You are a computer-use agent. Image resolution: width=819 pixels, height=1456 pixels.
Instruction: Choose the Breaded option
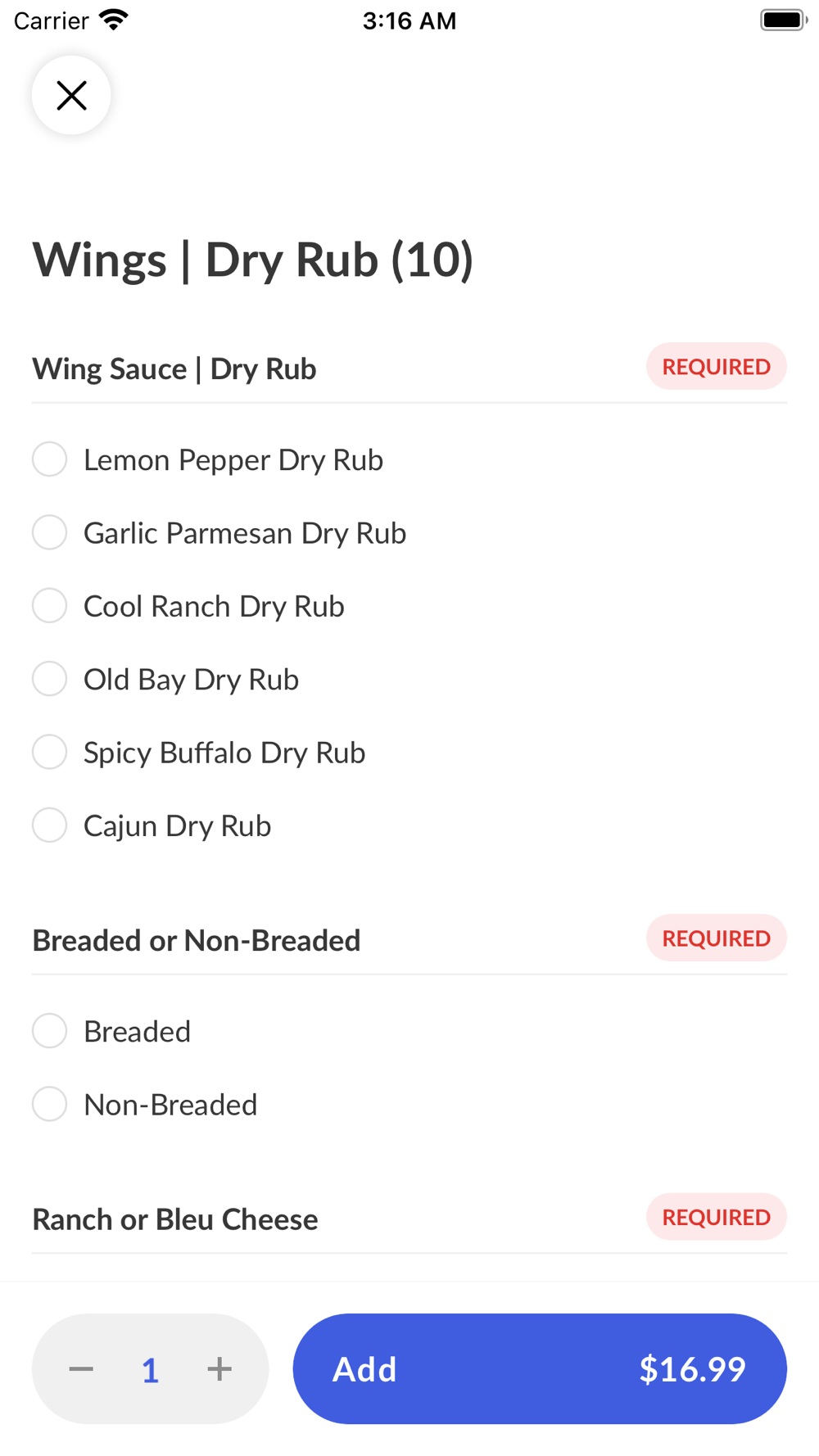[x=50, y=1031]
